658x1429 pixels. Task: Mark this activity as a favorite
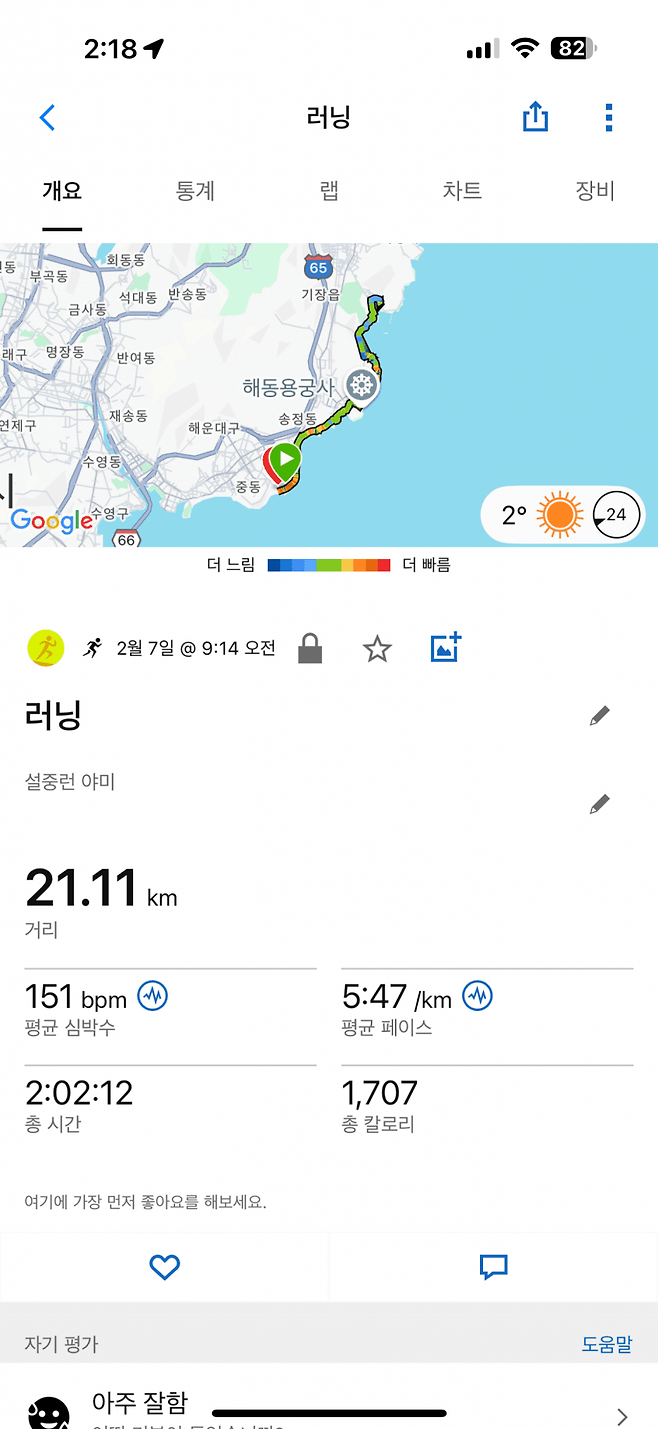377,649
